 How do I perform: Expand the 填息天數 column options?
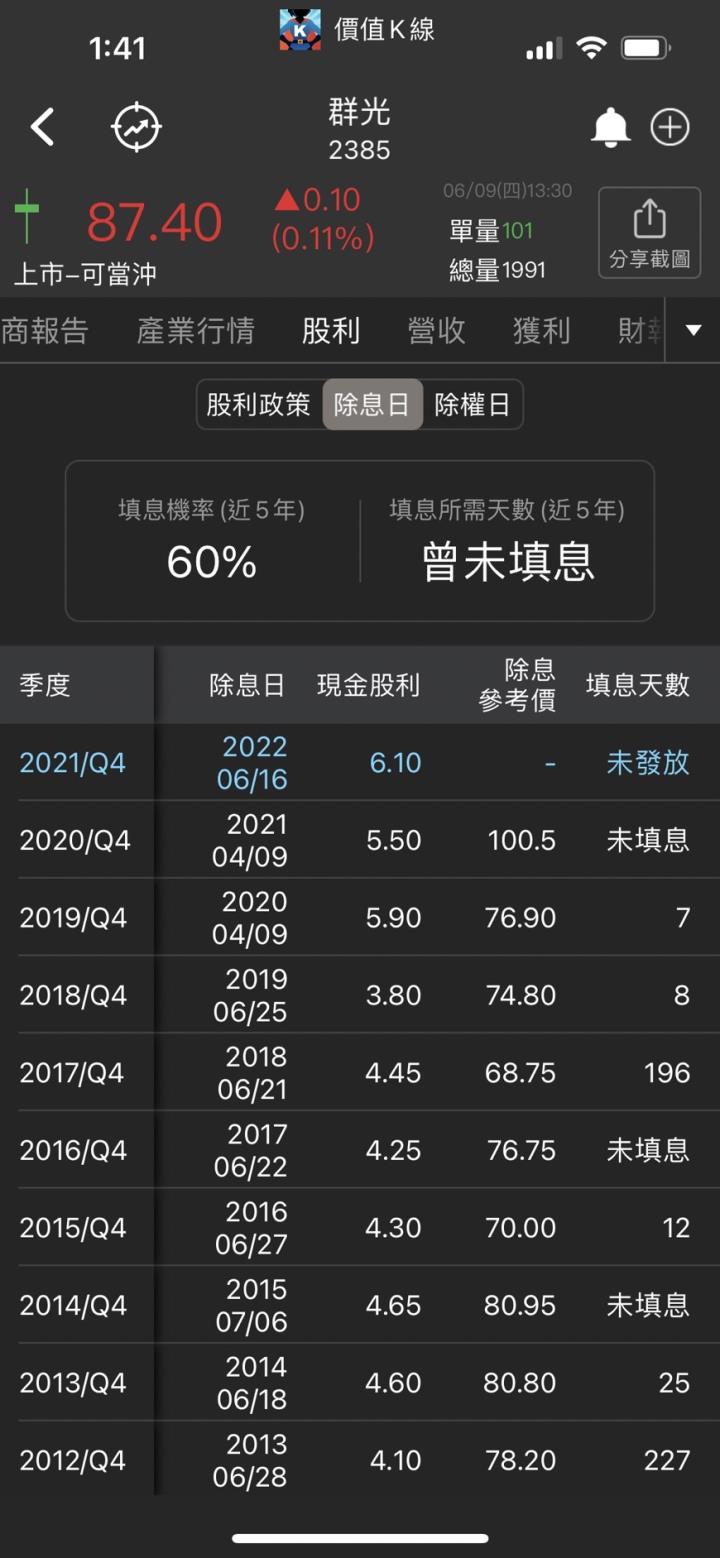(x=638, y=685)
